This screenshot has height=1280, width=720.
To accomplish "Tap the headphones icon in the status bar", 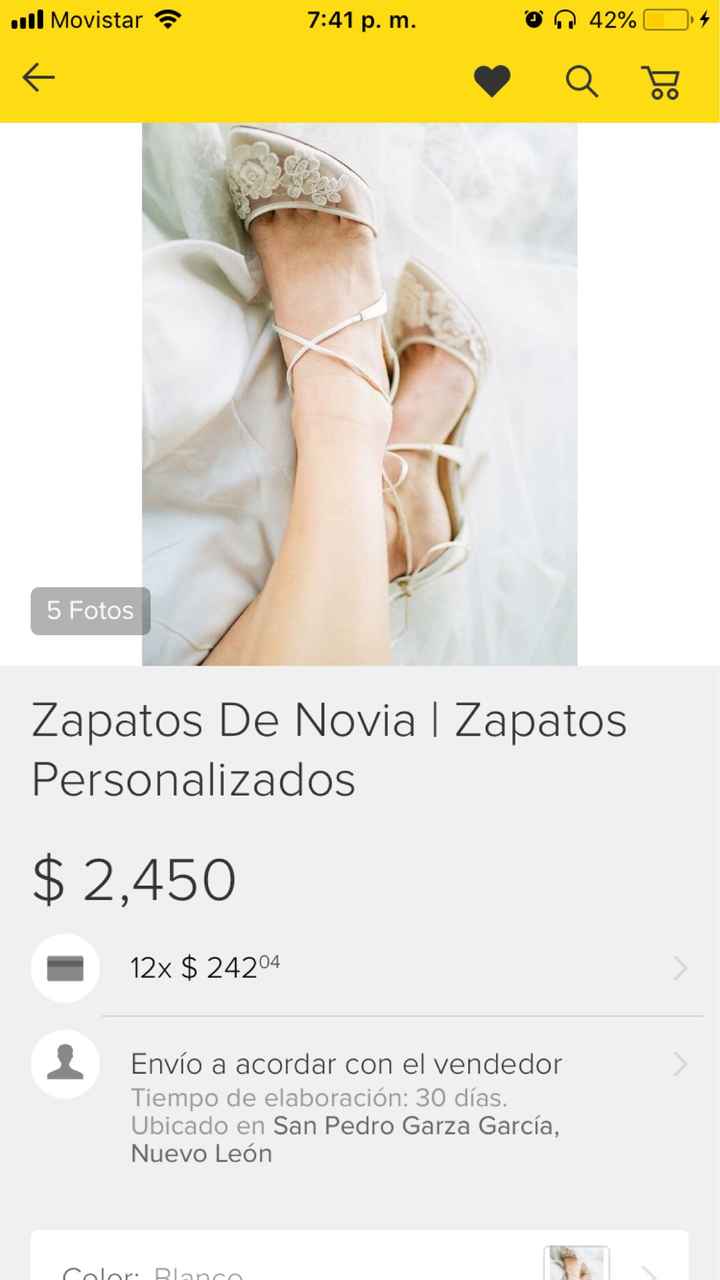I will [565, 17].
